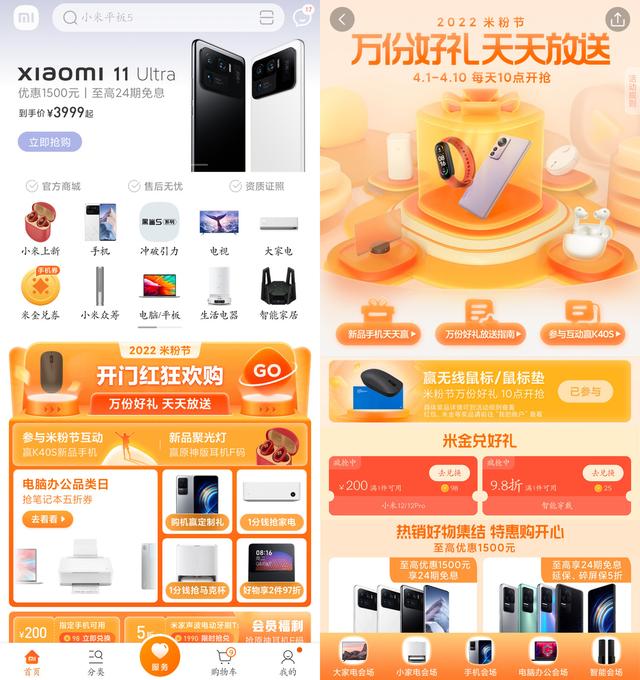Switch to the 我的 tab
The width and height of the screenshot is (640, 680).
pos(288,661)
